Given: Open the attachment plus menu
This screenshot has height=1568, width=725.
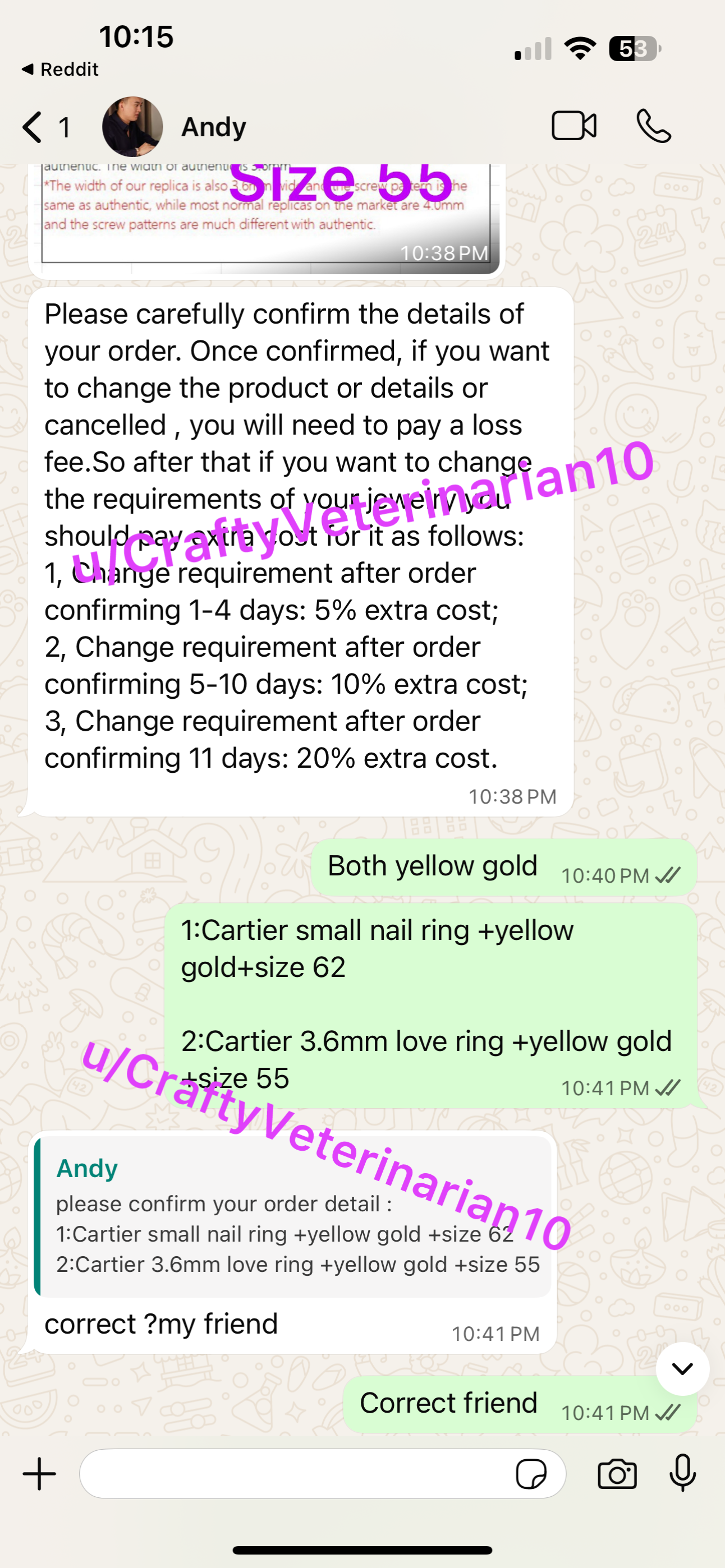Looking at the screenshot, I should click(40, 1474).
